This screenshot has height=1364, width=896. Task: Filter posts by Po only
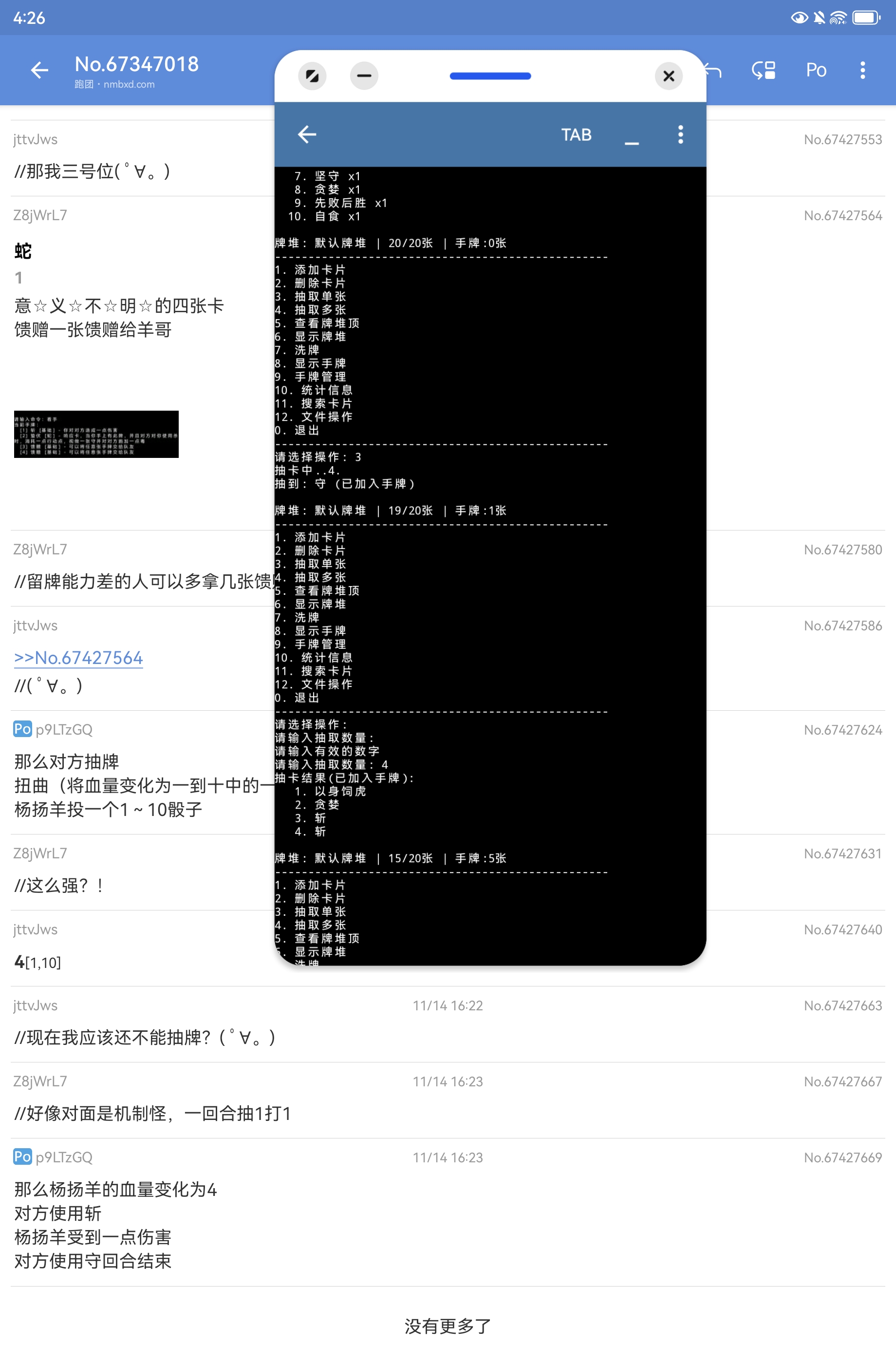click(x=815, y=71)
